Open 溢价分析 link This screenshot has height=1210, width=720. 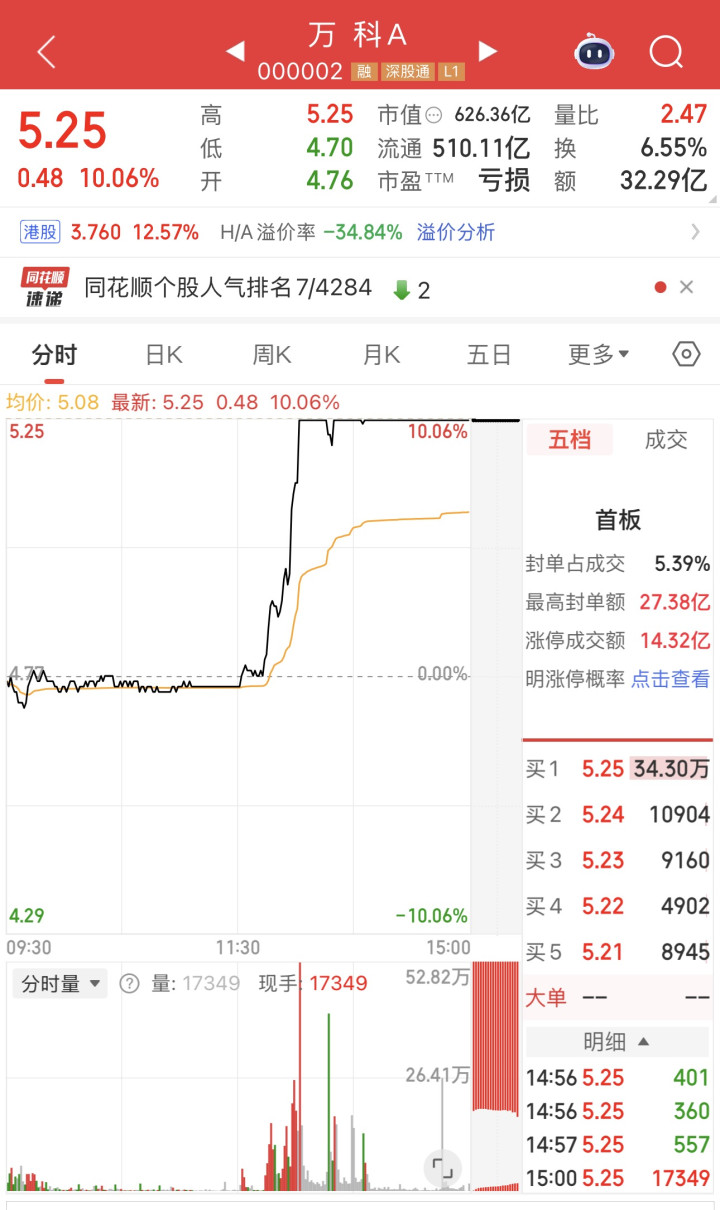click(456, 233)
